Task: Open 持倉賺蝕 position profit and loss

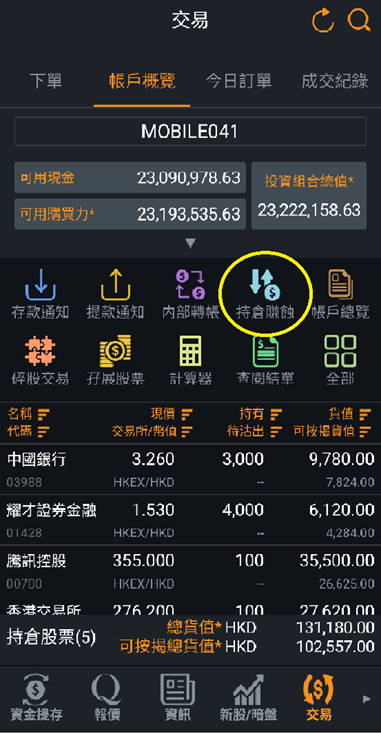Action: [265, 295]
